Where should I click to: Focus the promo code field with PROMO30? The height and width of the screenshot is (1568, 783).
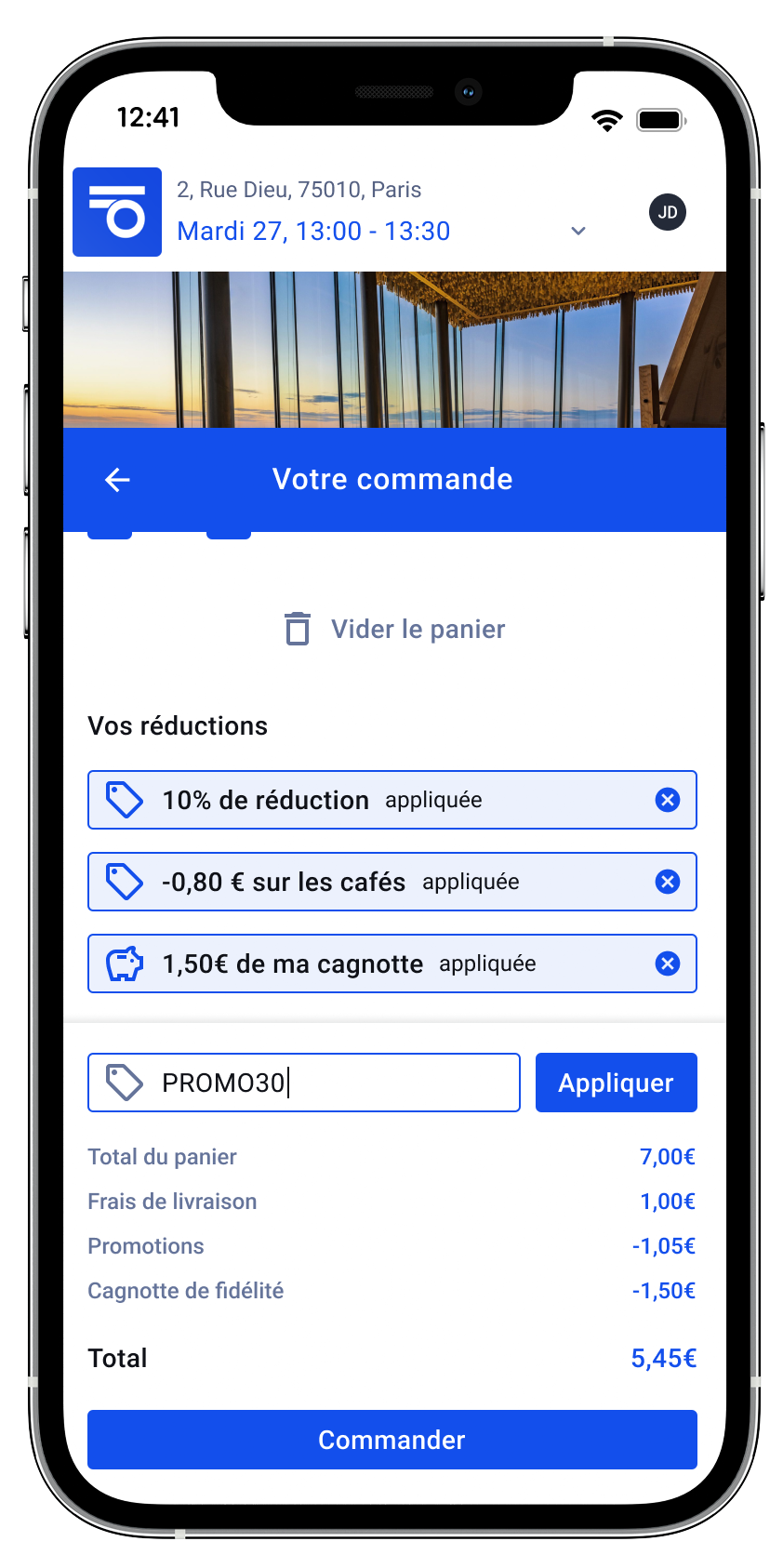click(304, 1083)
